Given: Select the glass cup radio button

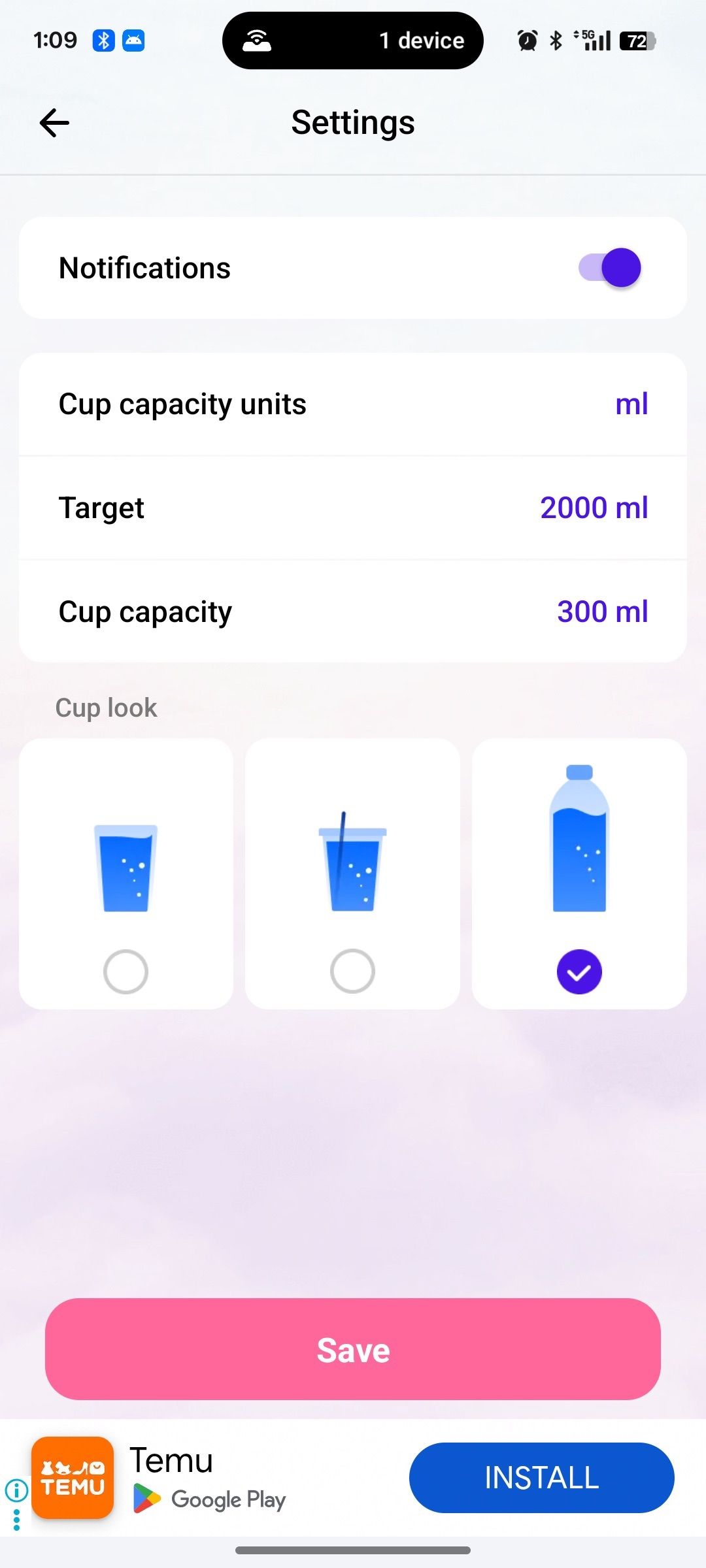Looking at the screenshot, I should click(x=126, y=972).
